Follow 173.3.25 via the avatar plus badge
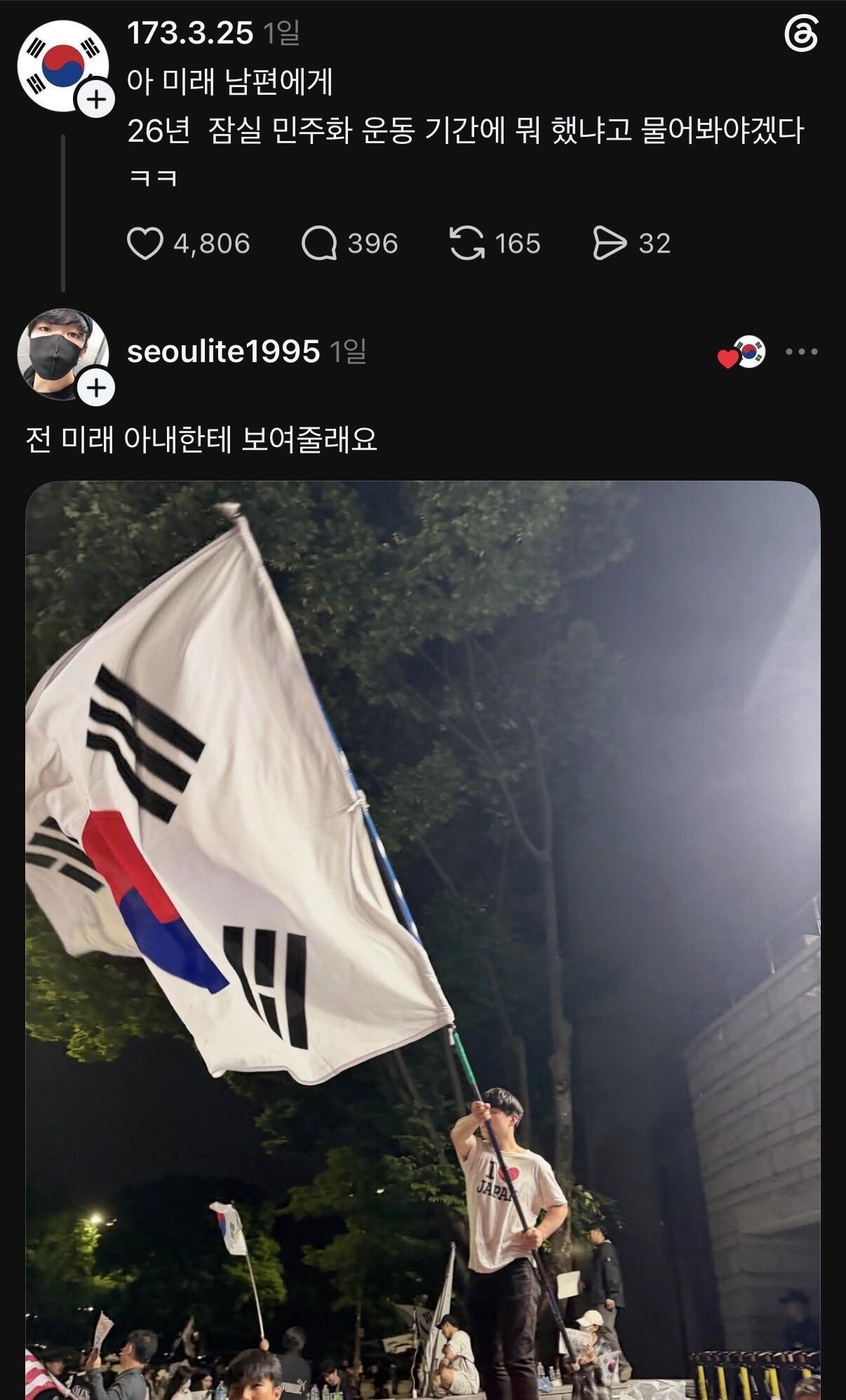 click(x=96, y=100)
